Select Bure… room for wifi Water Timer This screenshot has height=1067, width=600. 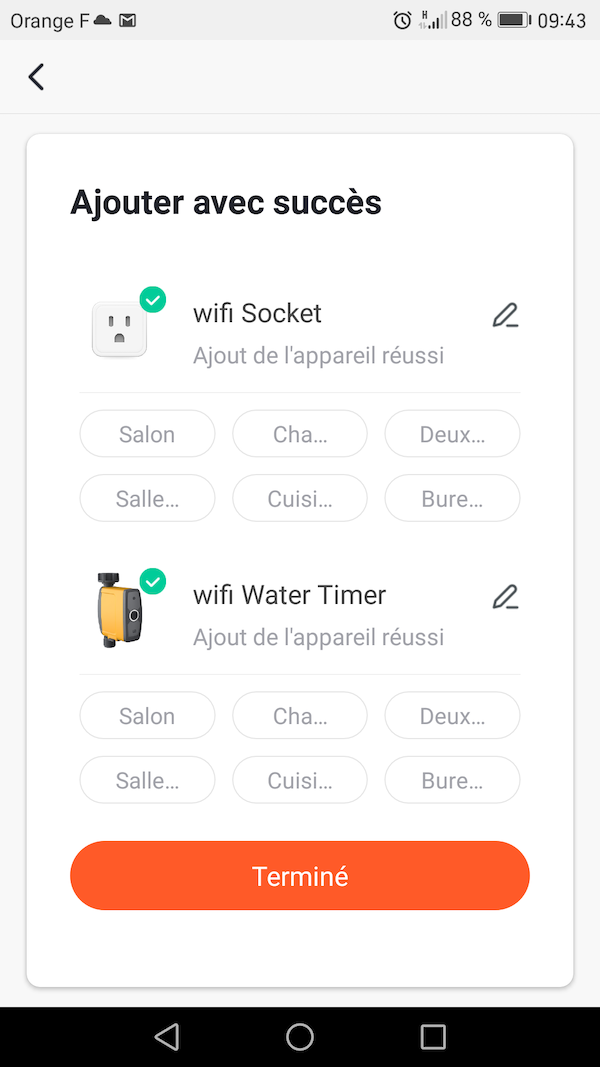(x=452, y=780)
